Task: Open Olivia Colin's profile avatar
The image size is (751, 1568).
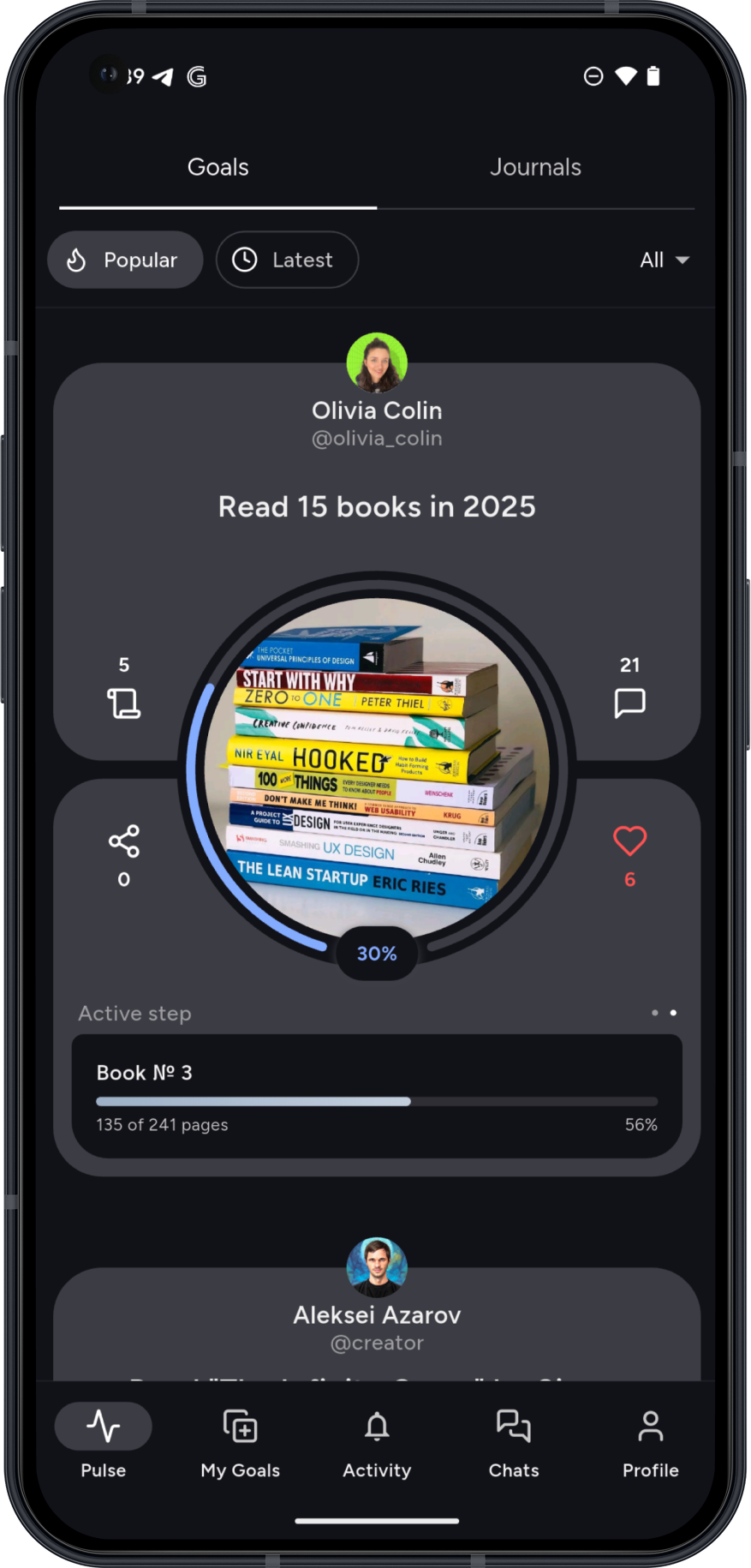Action: point(377,362)
